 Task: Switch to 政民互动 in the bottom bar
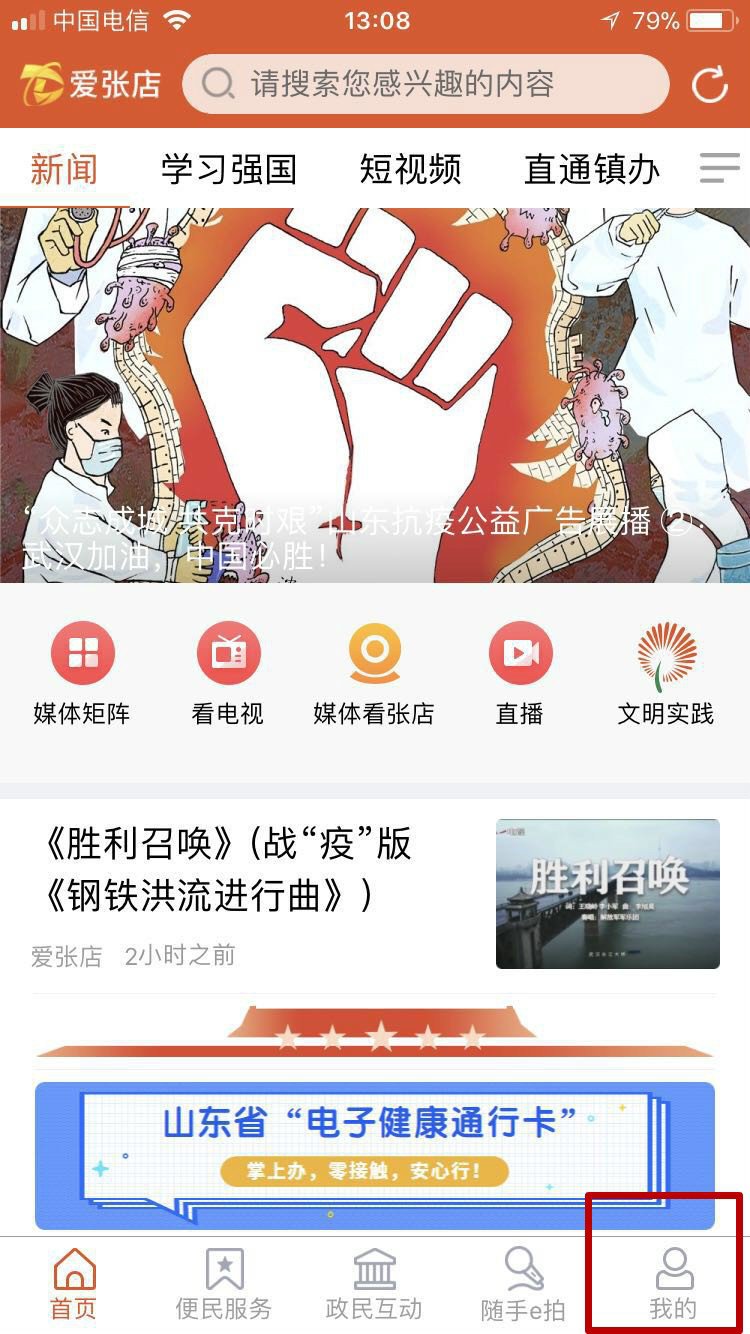click(x=374, y=1285)
